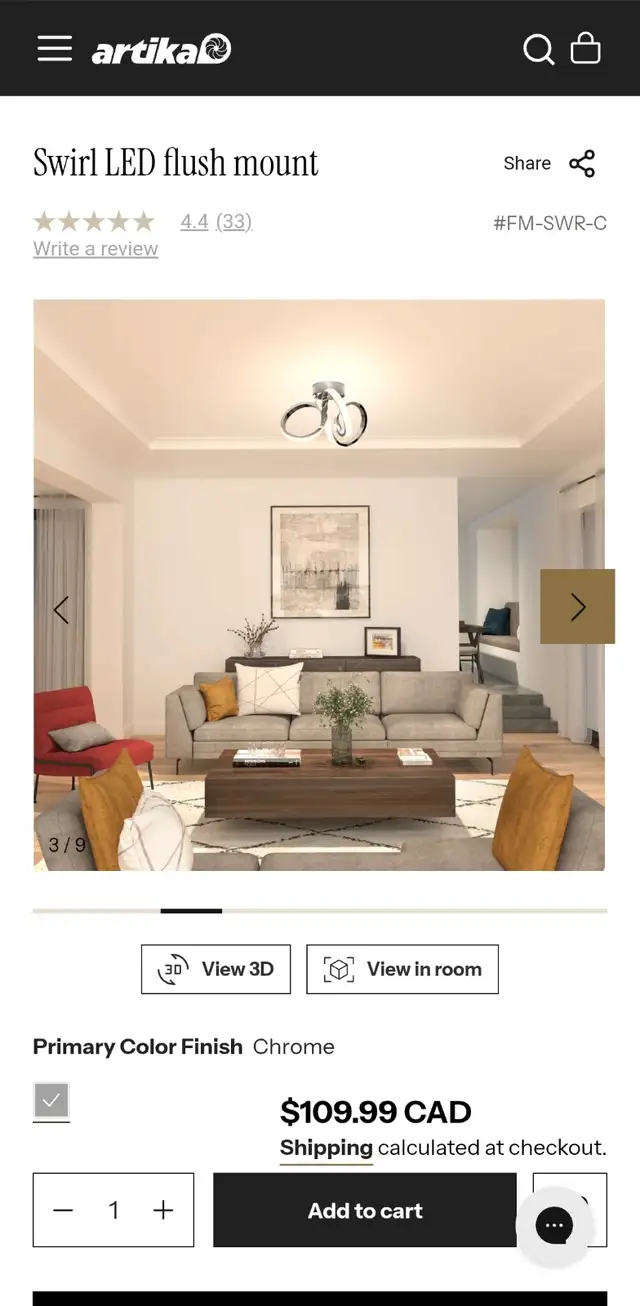Open the chat support bubble
This screenshot has height=1306, width=640.
[554, 1225]
